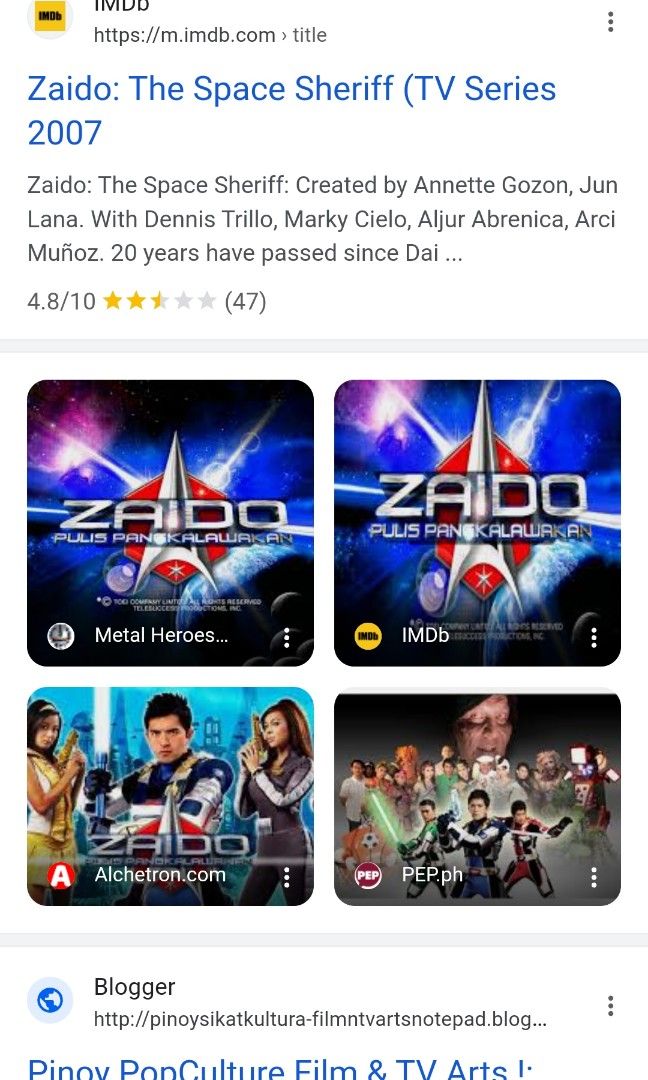
Task: Open the IMDb Zaido poster image
Action: (x=477, y=510)
